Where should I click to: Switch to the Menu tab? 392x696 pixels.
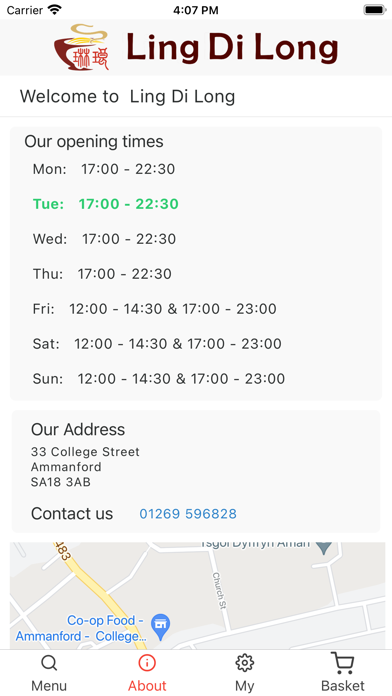click(x=49, y=673)
